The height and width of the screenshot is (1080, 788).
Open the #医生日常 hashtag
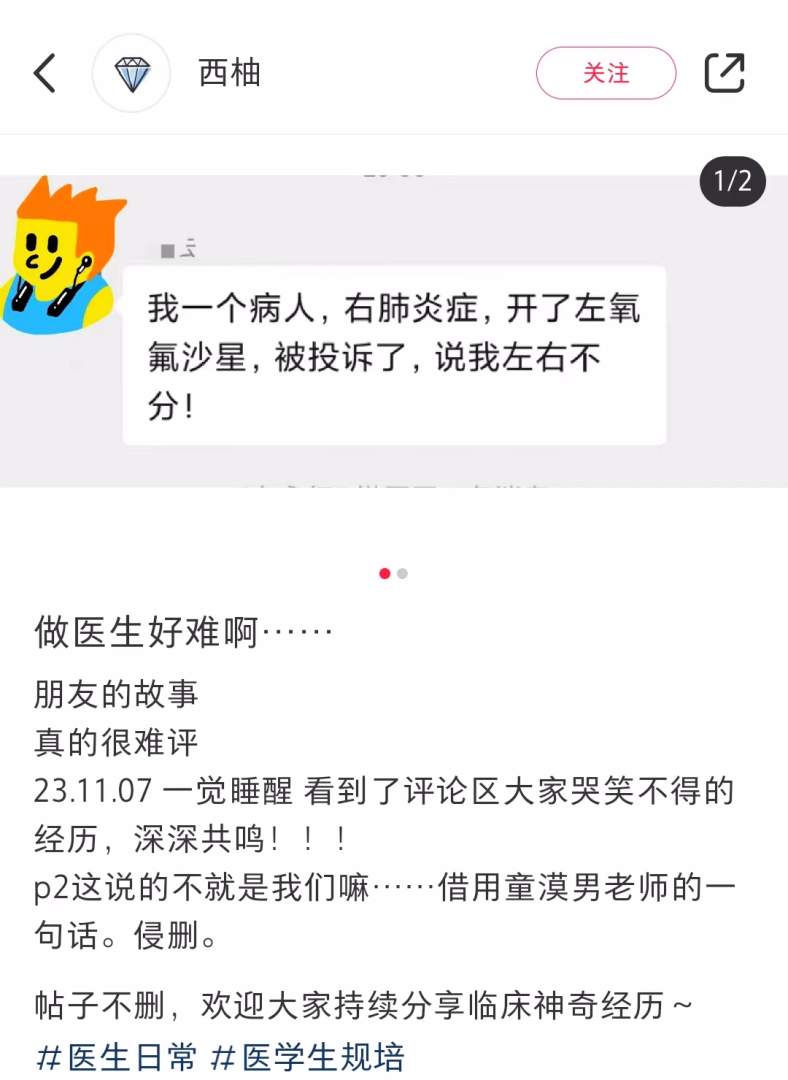click(x=117, y=1058)
